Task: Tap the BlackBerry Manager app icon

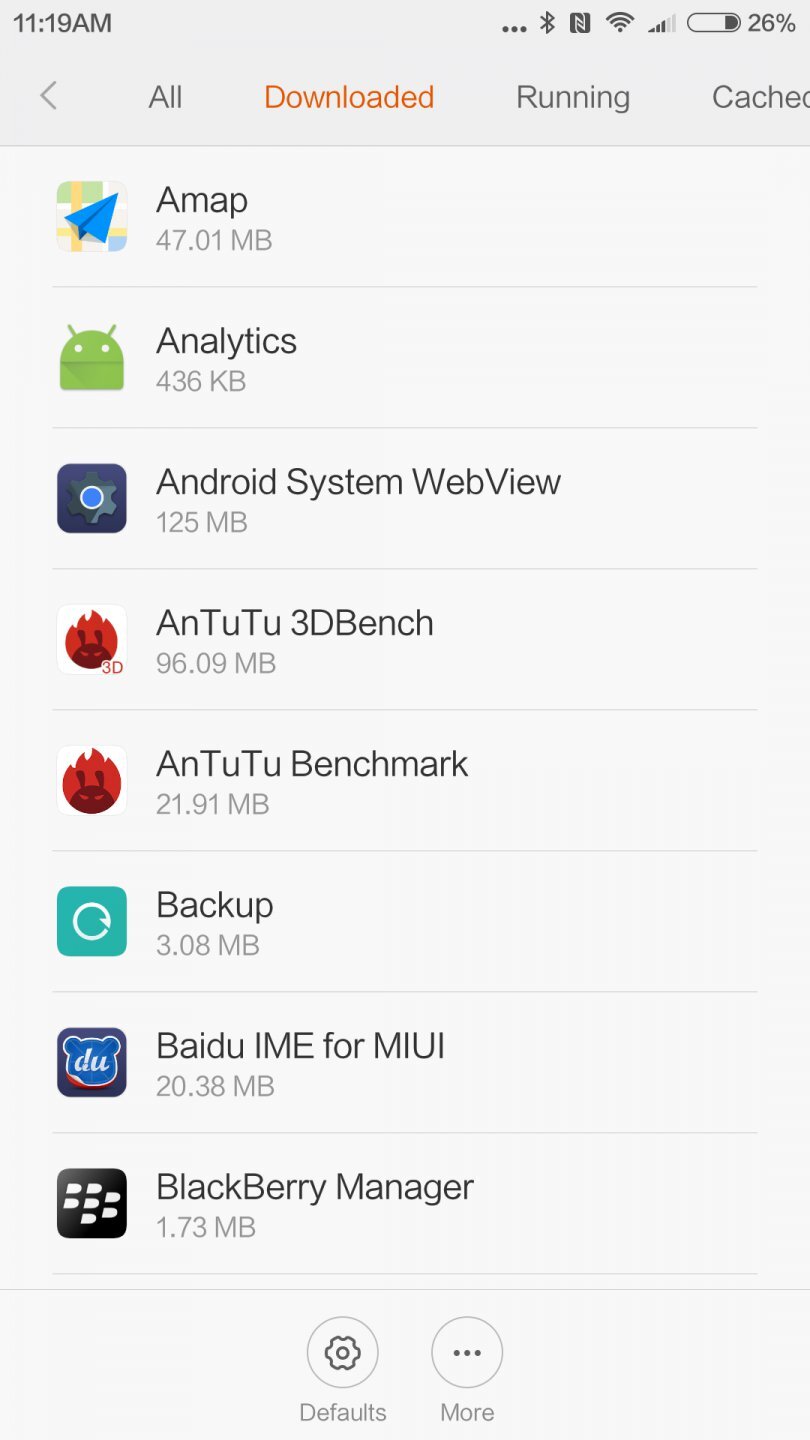Action: 91,1203
